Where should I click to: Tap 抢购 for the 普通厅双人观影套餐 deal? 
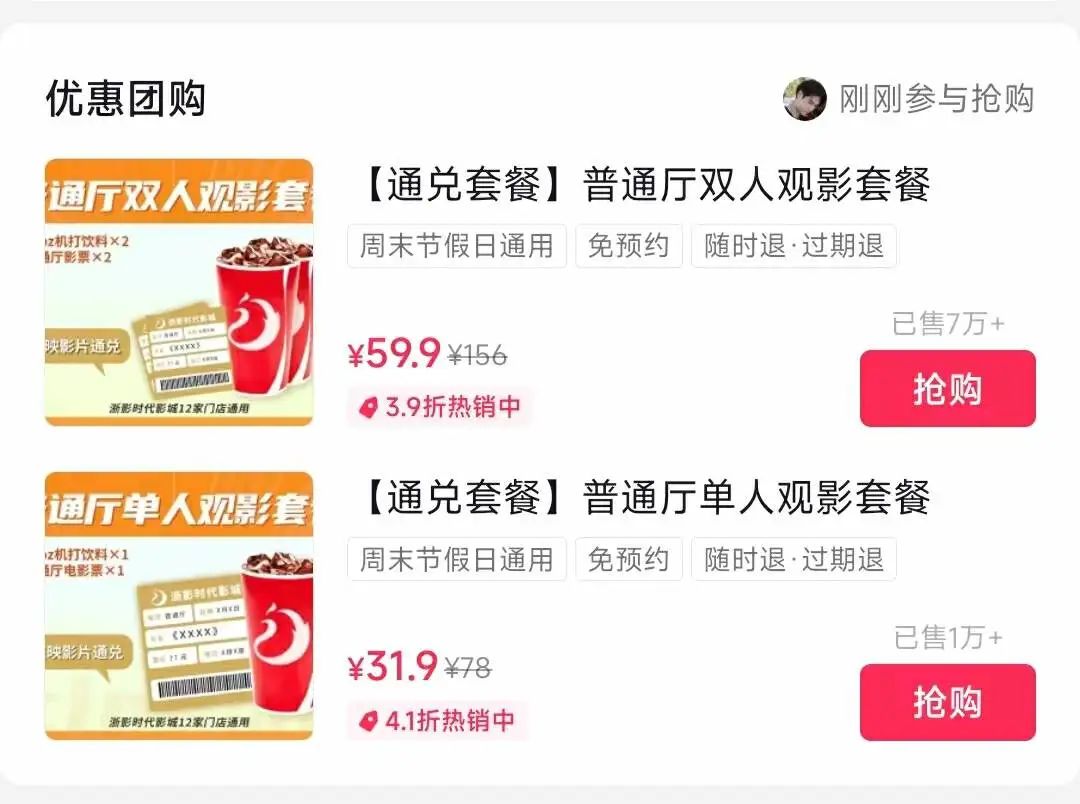[947, 389]
